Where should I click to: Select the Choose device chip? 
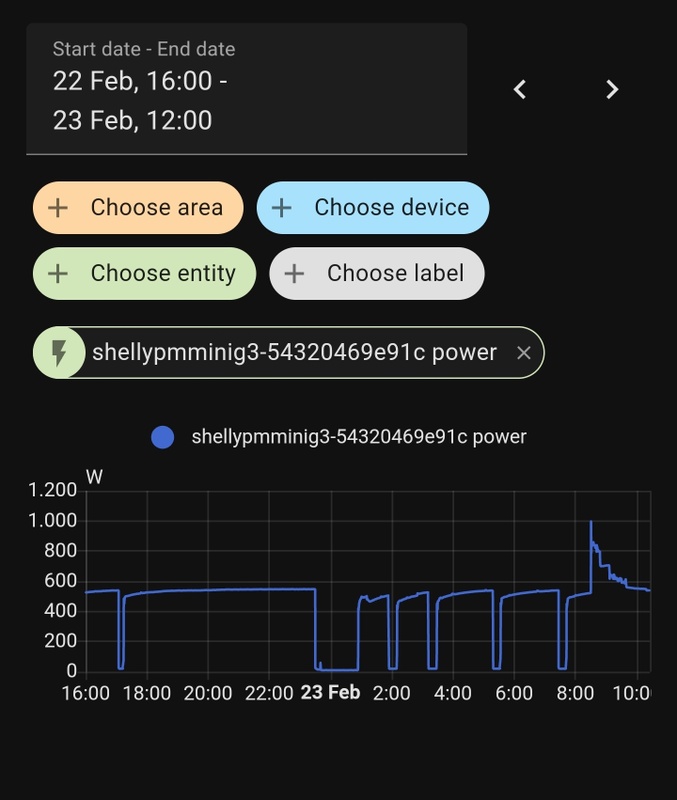(373, 208)
